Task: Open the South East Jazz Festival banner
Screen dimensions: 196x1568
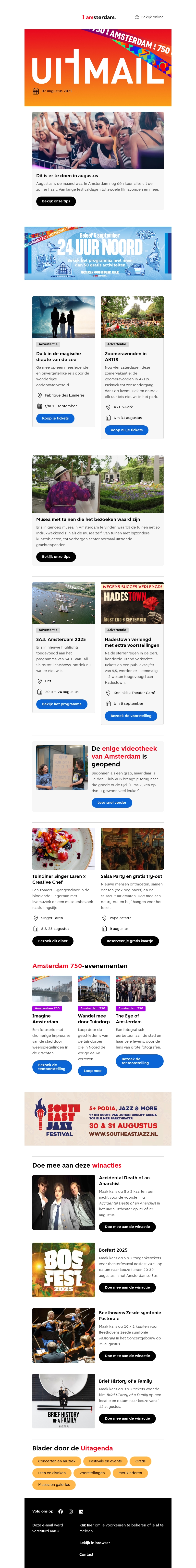Action: coord(98,1119)
